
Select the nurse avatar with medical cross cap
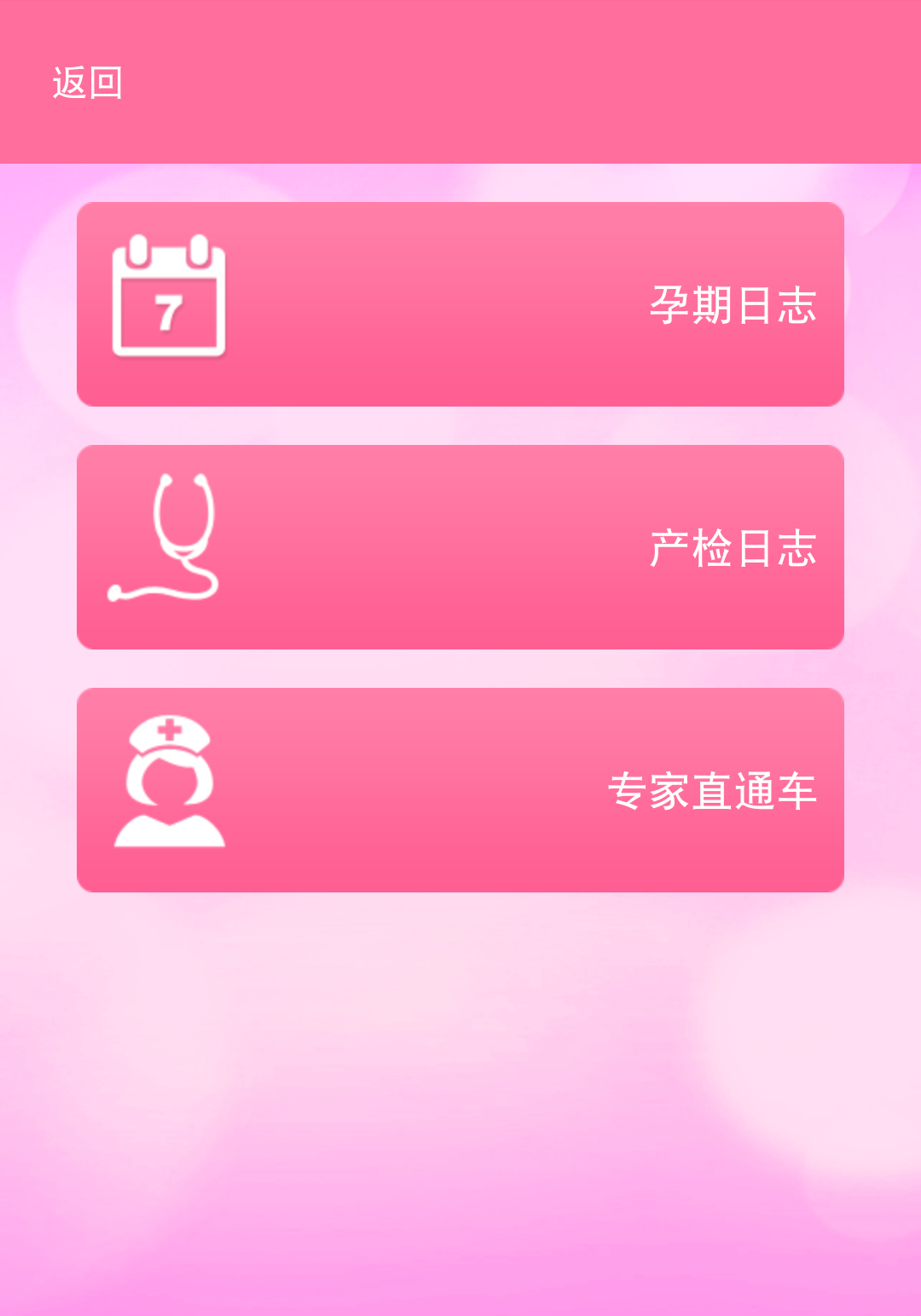(168, 784)
